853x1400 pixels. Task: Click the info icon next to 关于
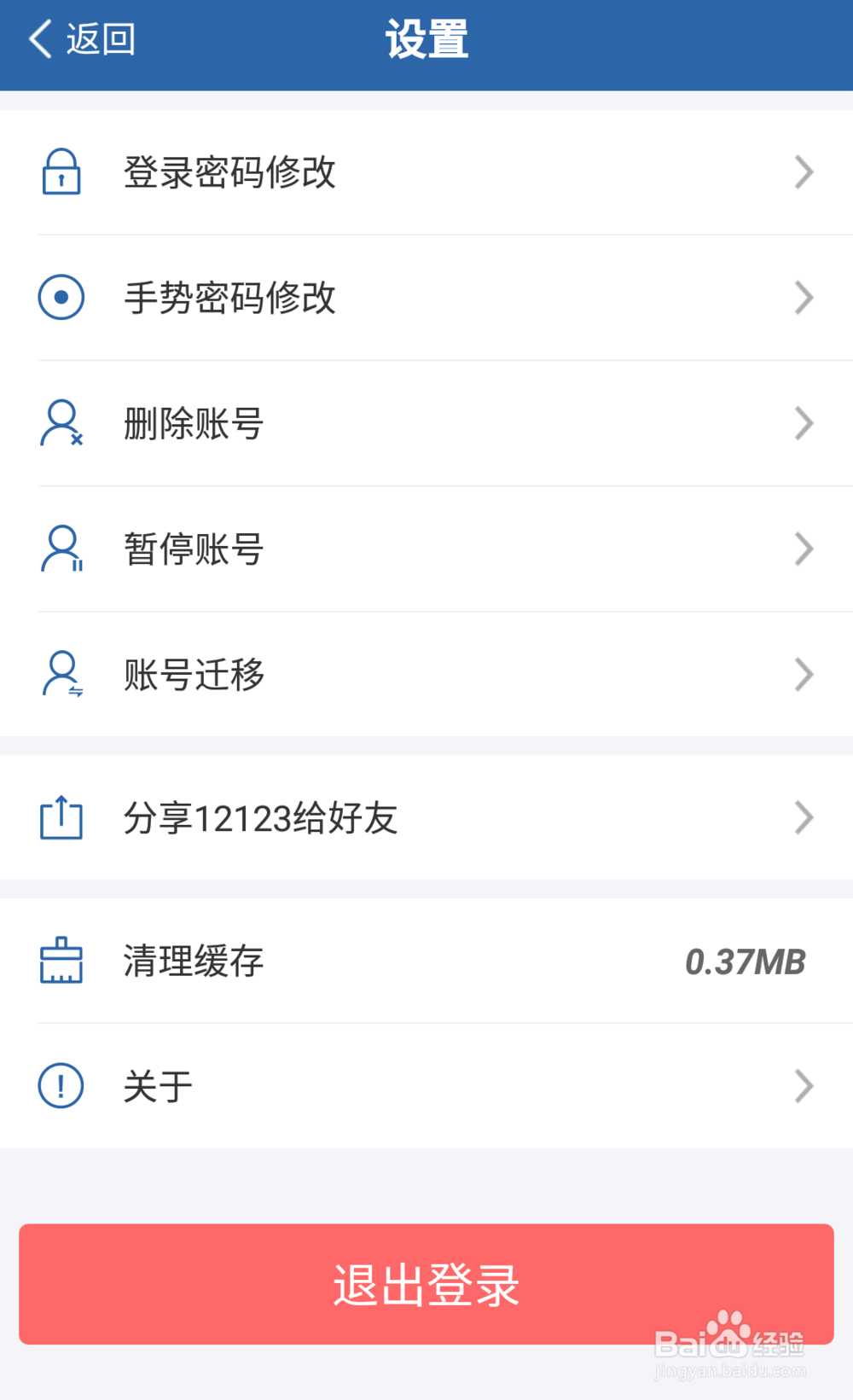[60, 1085]
